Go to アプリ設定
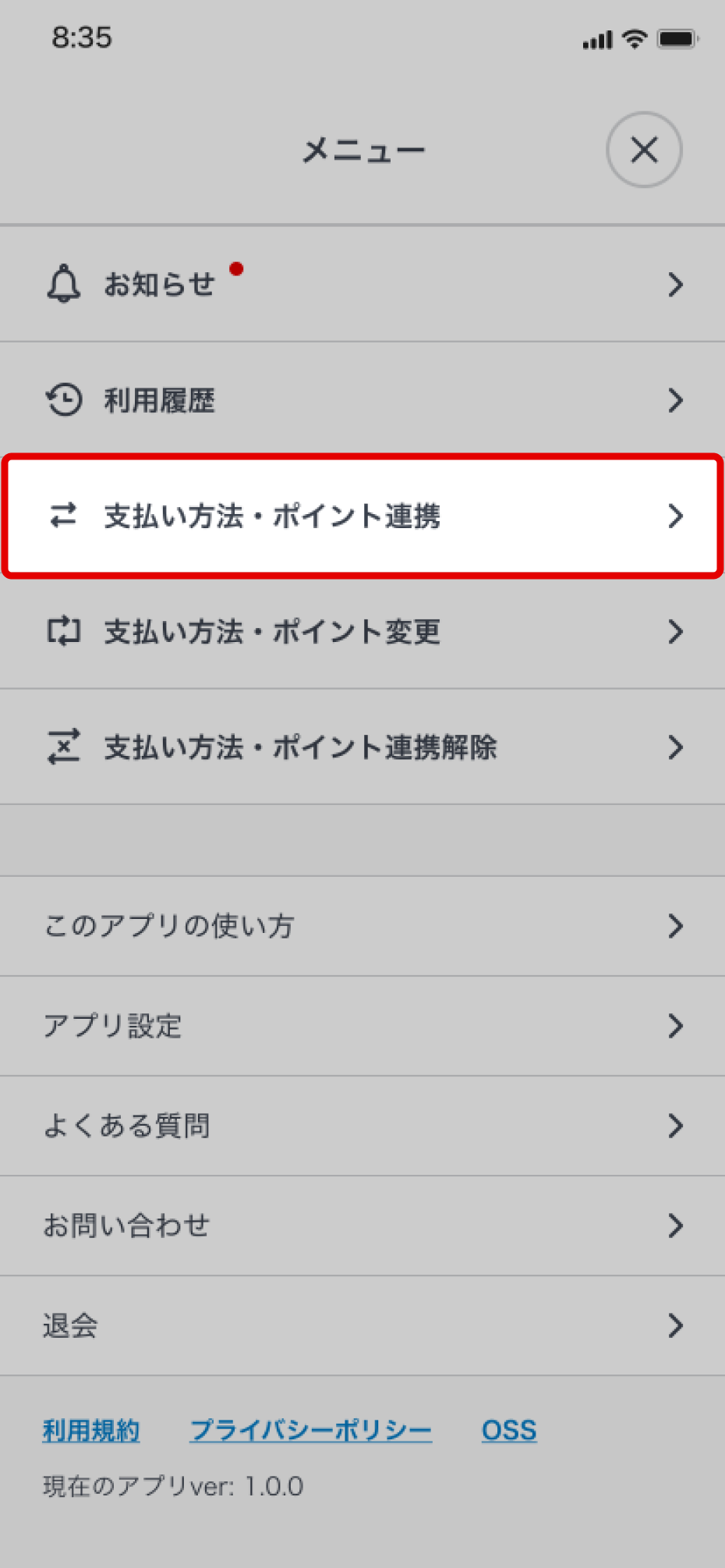 (x=362, y=1026)
